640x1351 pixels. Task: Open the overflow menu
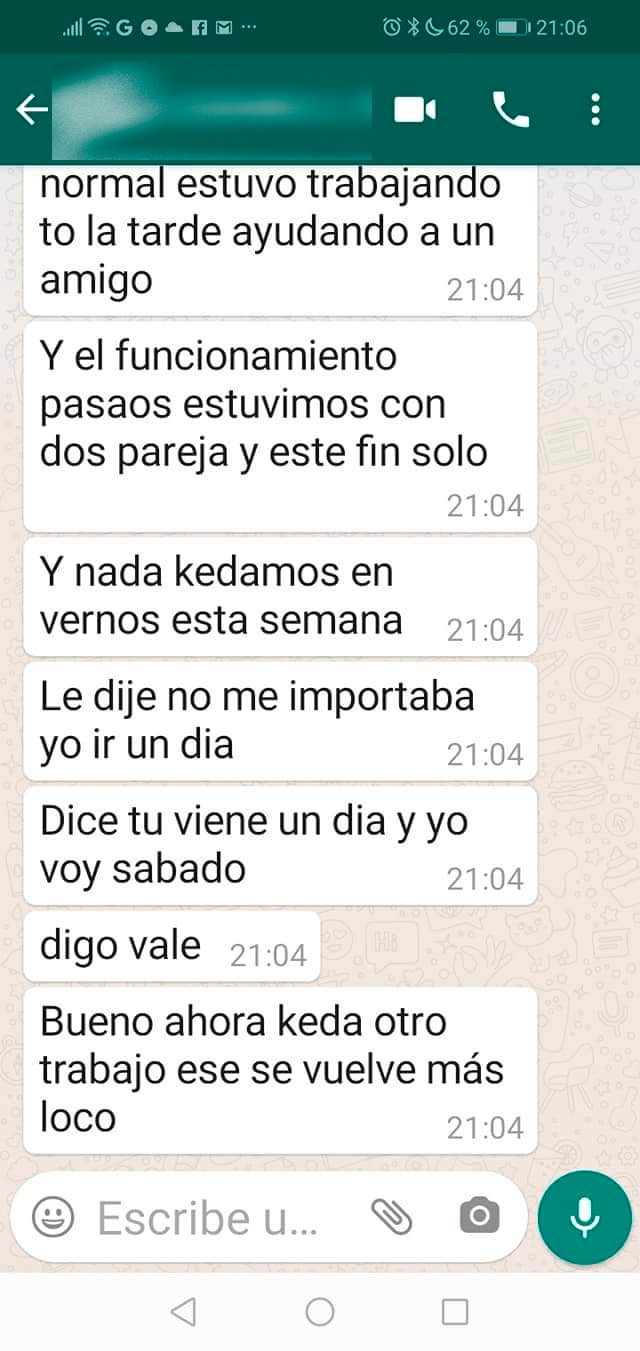coord(595,110)
